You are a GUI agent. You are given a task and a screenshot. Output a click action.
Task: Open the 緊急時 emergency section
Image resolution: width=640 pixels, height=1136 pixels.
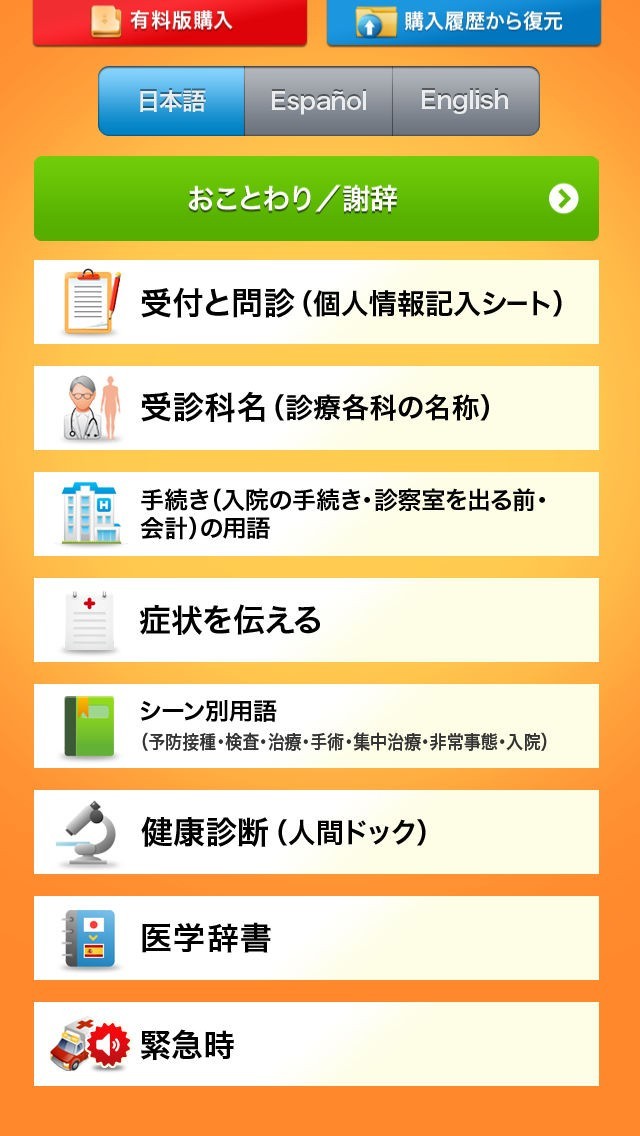(x=316, y=1044)
